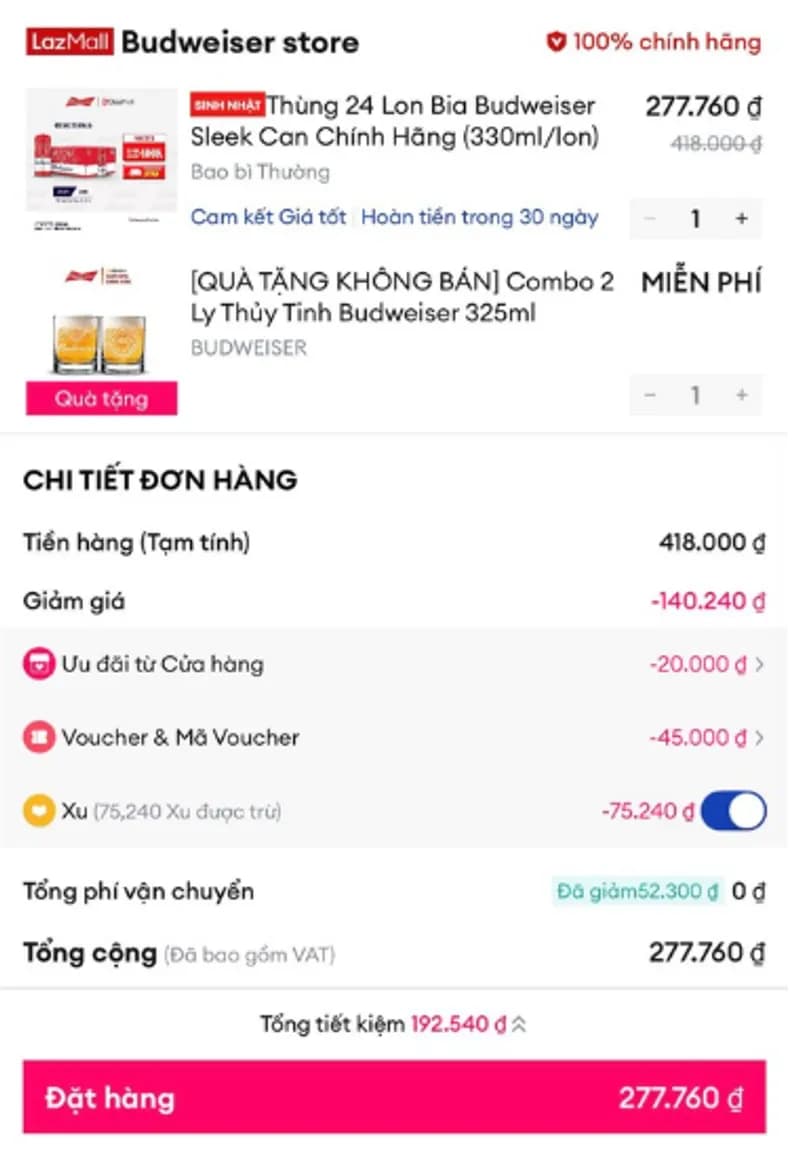
Task: Decrease quantity of Budweiser 24-can case
Action: (x=651, y=219)
